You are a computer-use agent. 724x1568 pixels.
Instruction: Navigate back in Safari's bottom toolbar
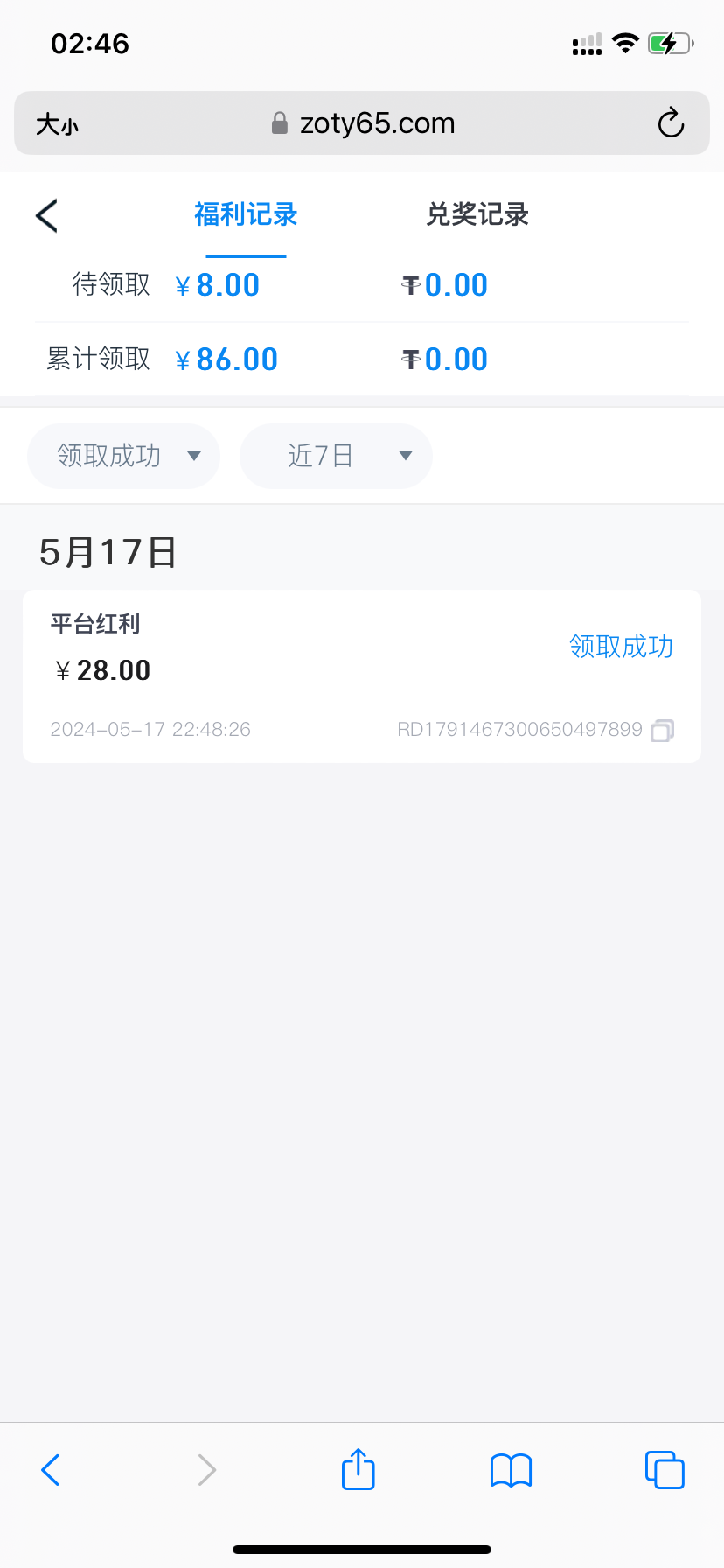point(51,1470)
